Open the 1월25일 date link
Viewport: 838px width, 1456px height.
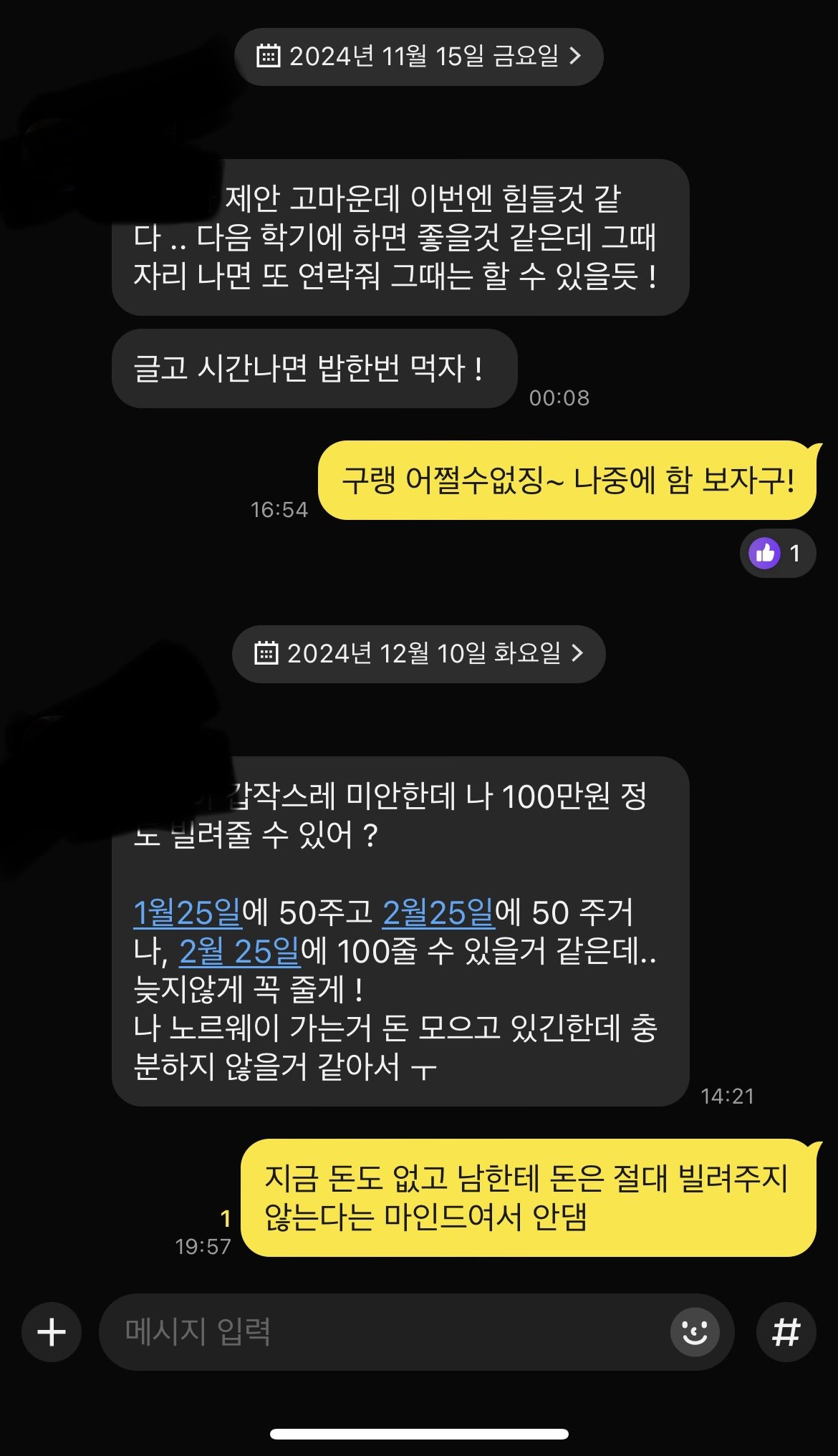[188, 912]
